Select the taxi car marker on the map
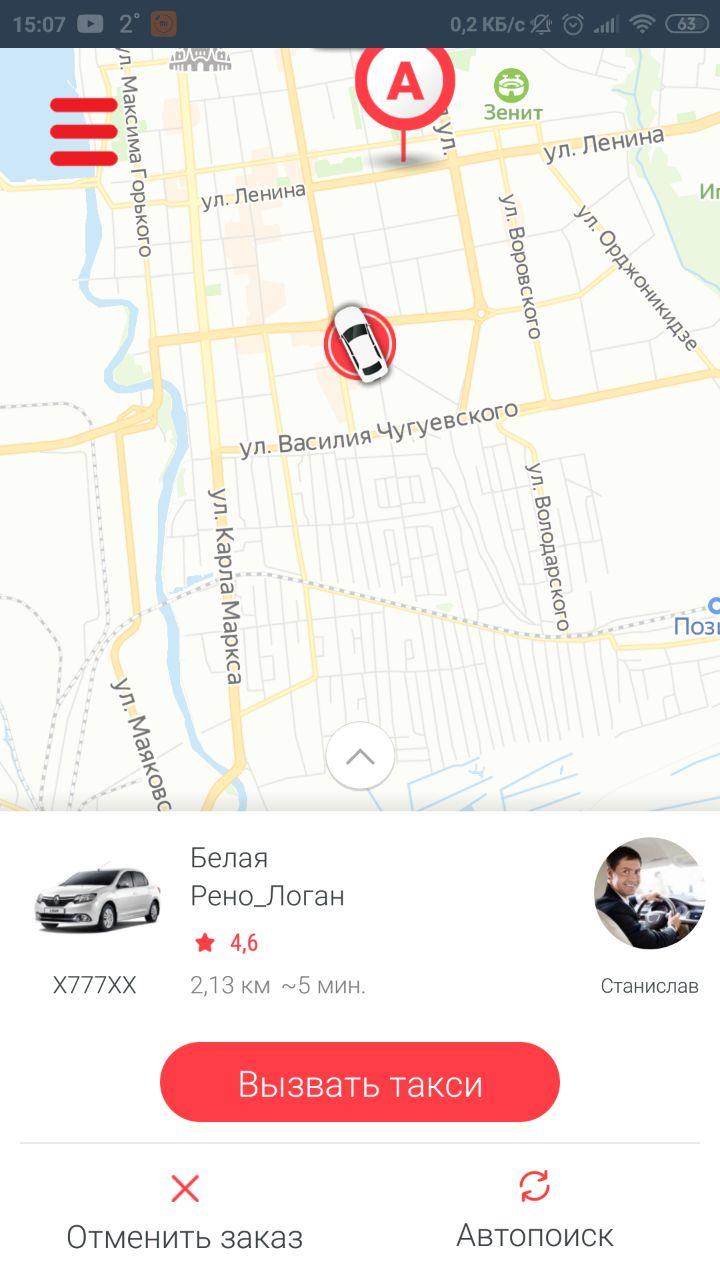Viewport: 720px width, 1280px height. 360,343
